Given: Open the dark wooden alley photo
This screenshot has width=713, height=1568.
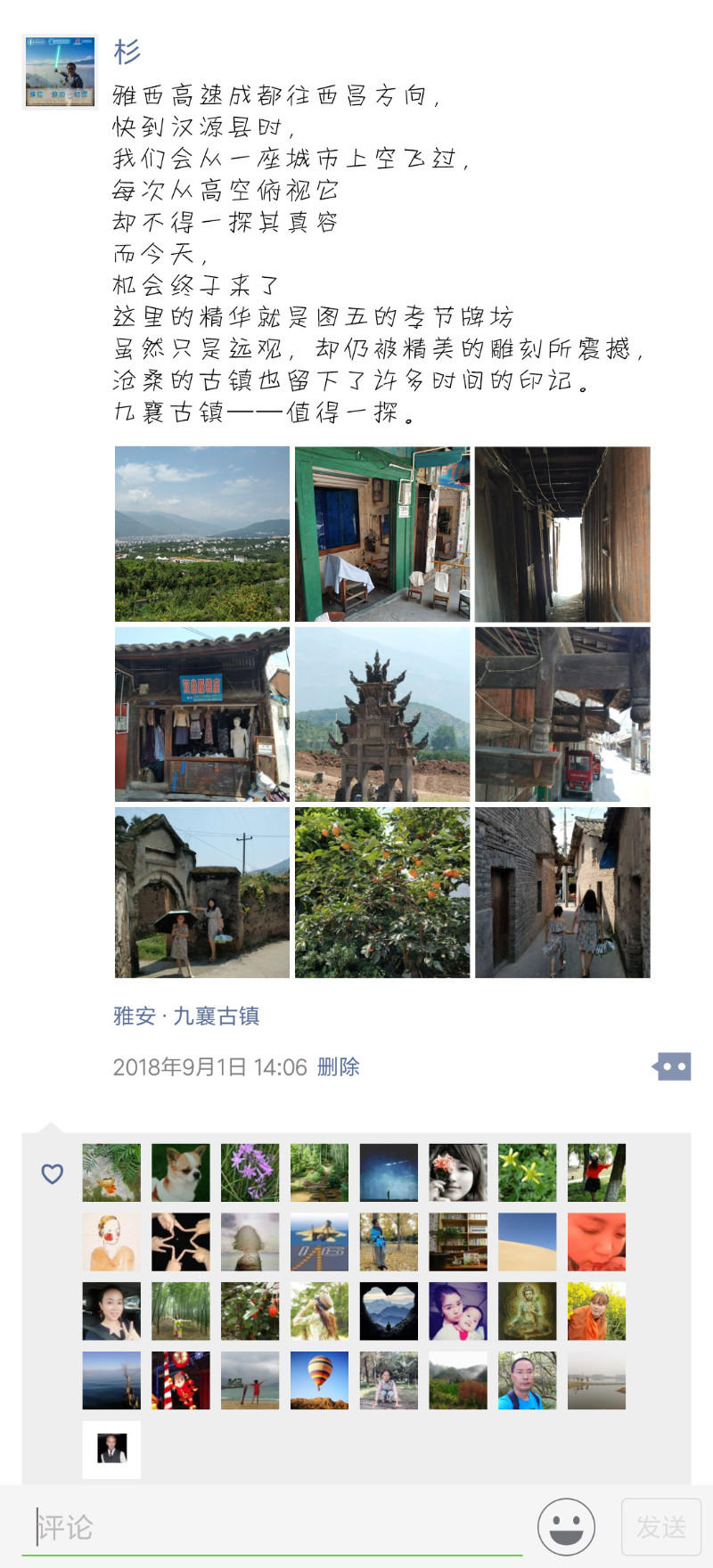Looking at the screenshot, I should point(562,534).
